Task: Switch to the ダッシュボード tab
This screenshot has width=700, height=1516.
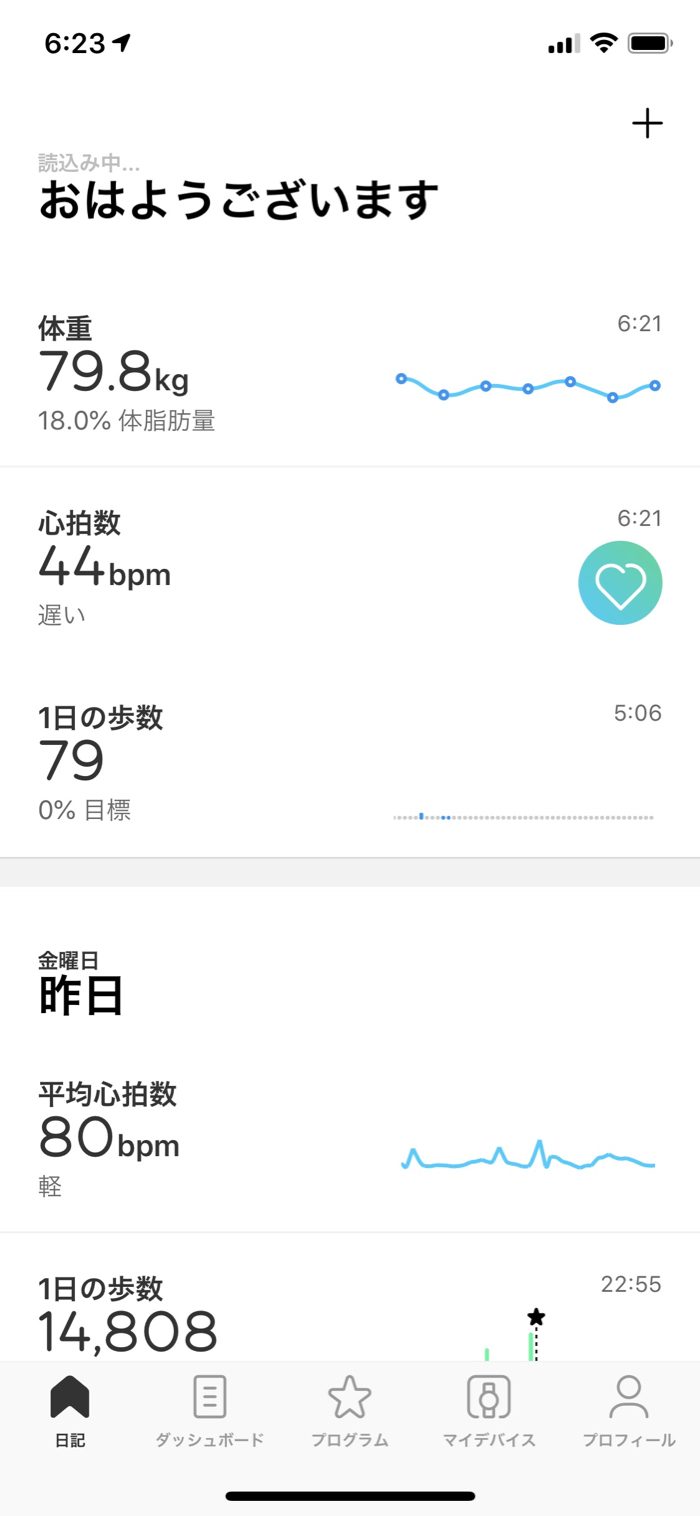Action: point(210,1410)
